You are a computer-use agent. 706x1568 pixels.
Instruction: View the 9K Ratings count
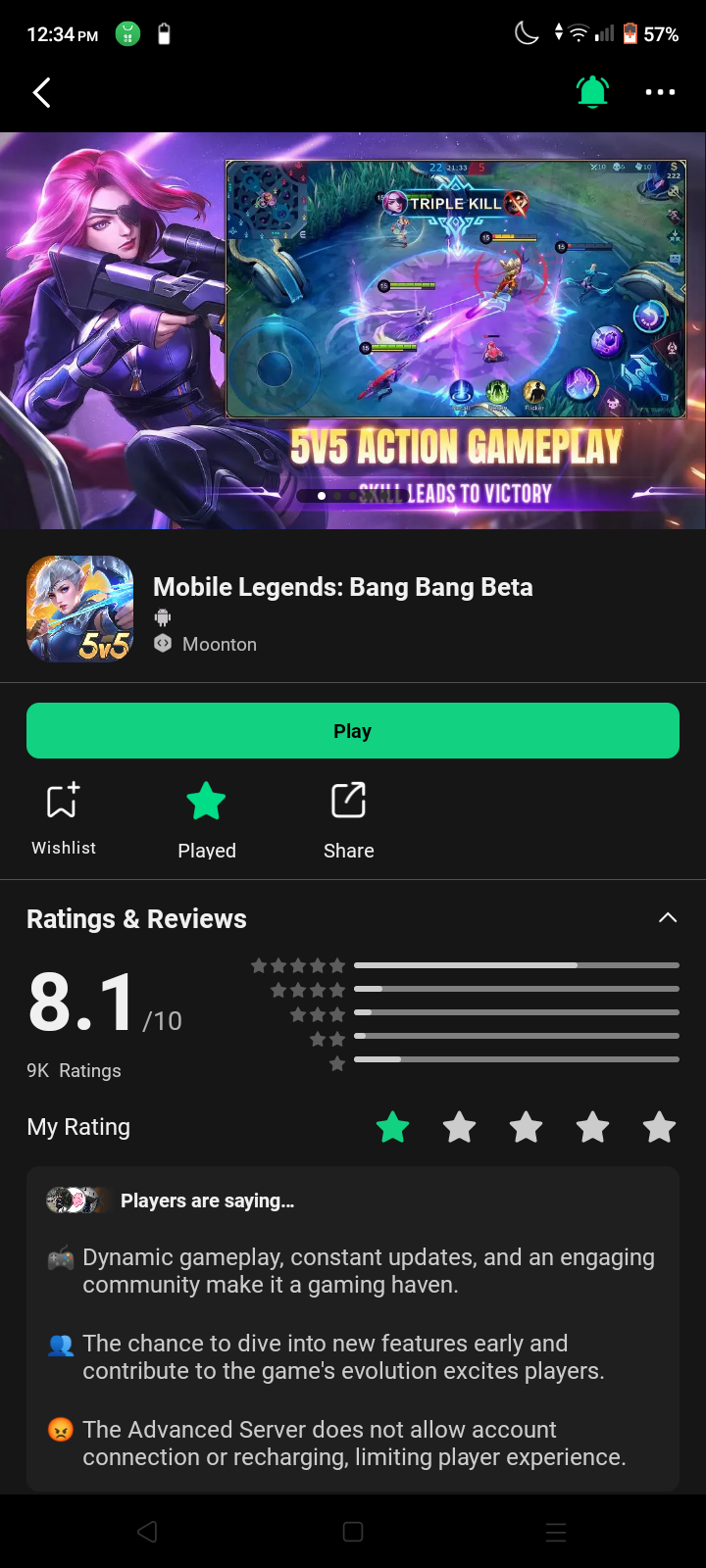click(x=74, y=1070)
